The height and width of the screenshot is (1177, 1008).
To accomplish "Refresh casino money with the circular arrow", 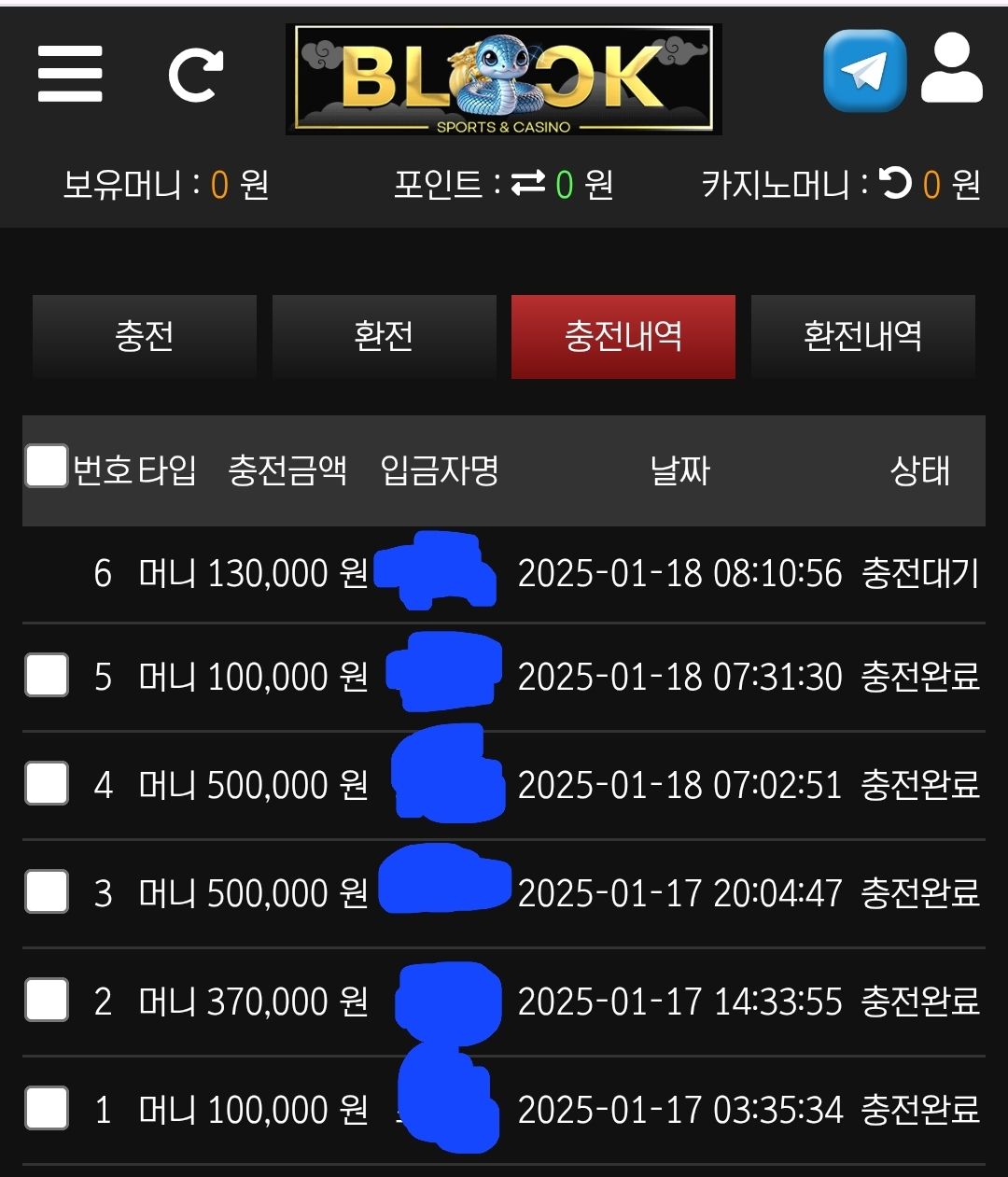I will (x=894, y=184).
